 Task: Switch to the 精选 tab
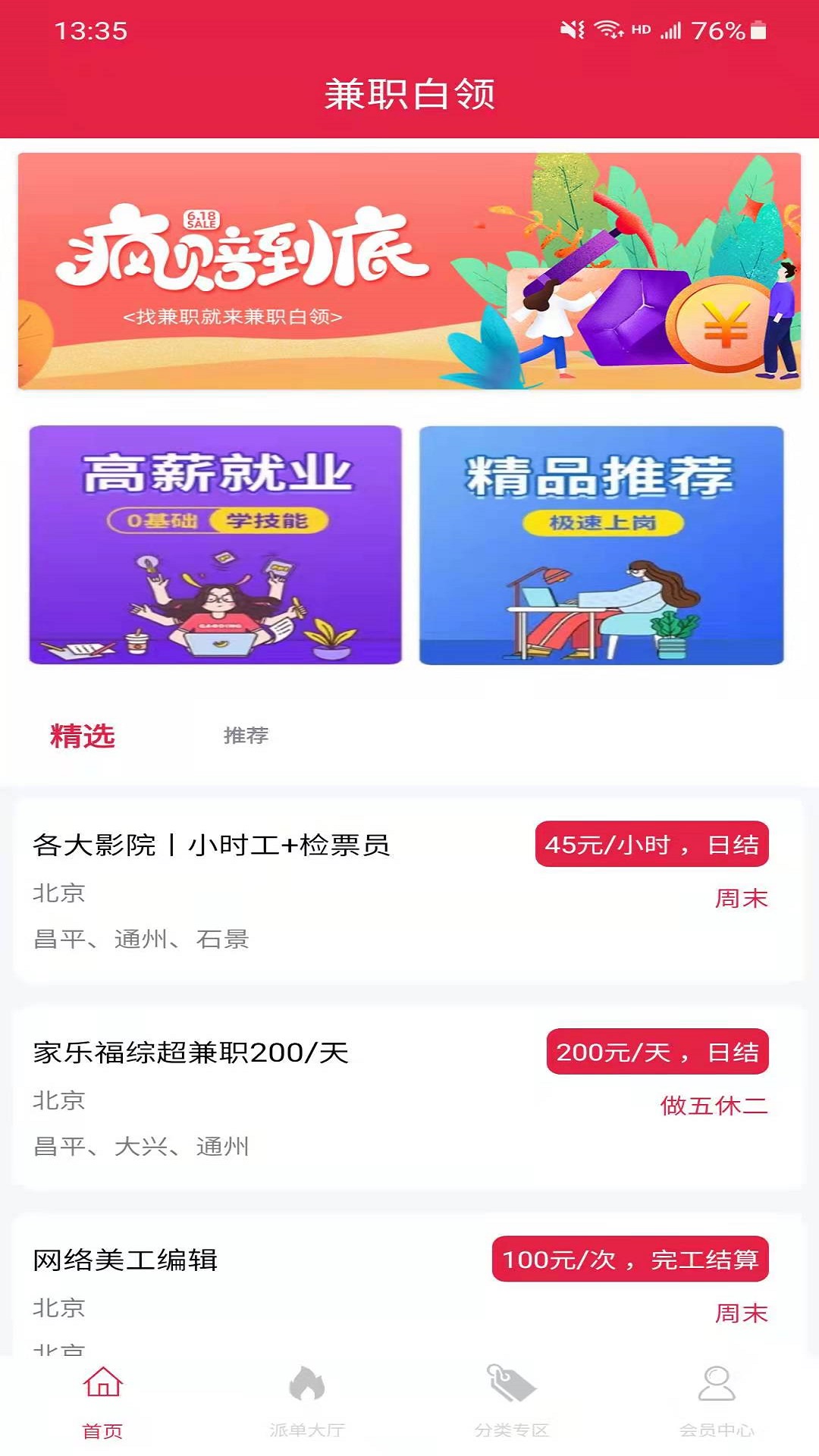pos(80,735)
